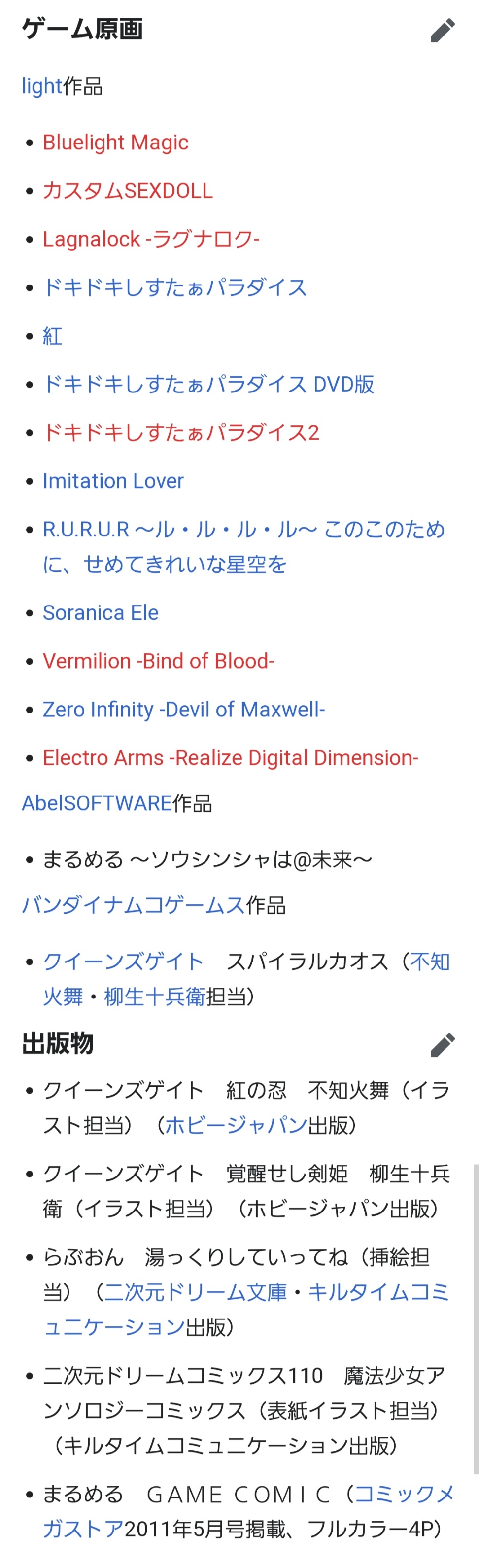Open the Bluelight Magic red link
479x1568 pixels.
pyautogui.click(x=116, y=143)
